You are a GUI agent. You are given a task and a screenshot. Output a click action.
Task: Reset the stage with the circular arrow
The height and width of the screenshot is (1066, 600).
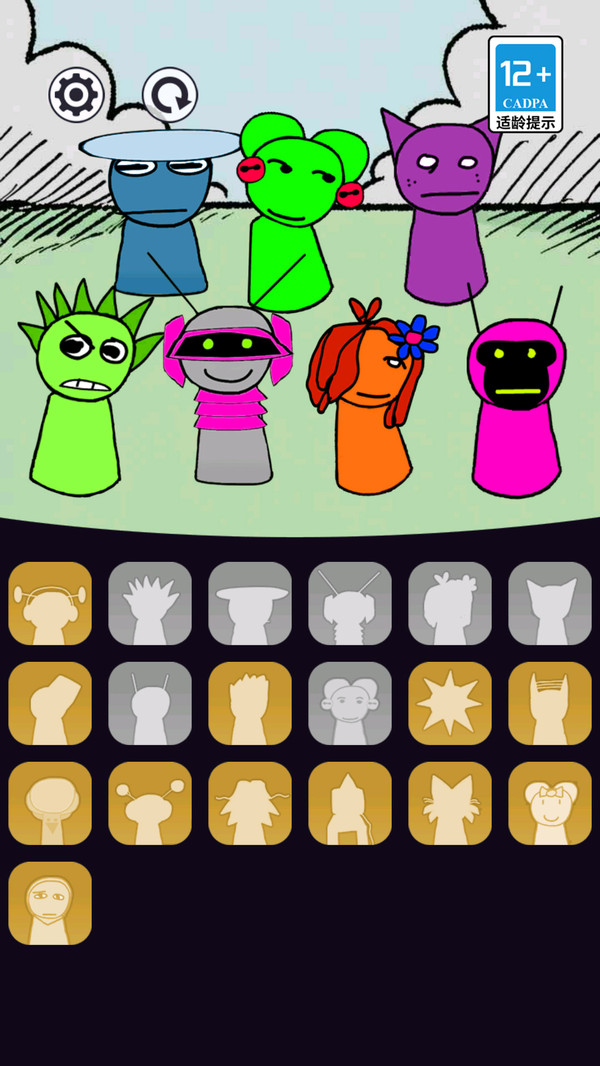point(170,95)
